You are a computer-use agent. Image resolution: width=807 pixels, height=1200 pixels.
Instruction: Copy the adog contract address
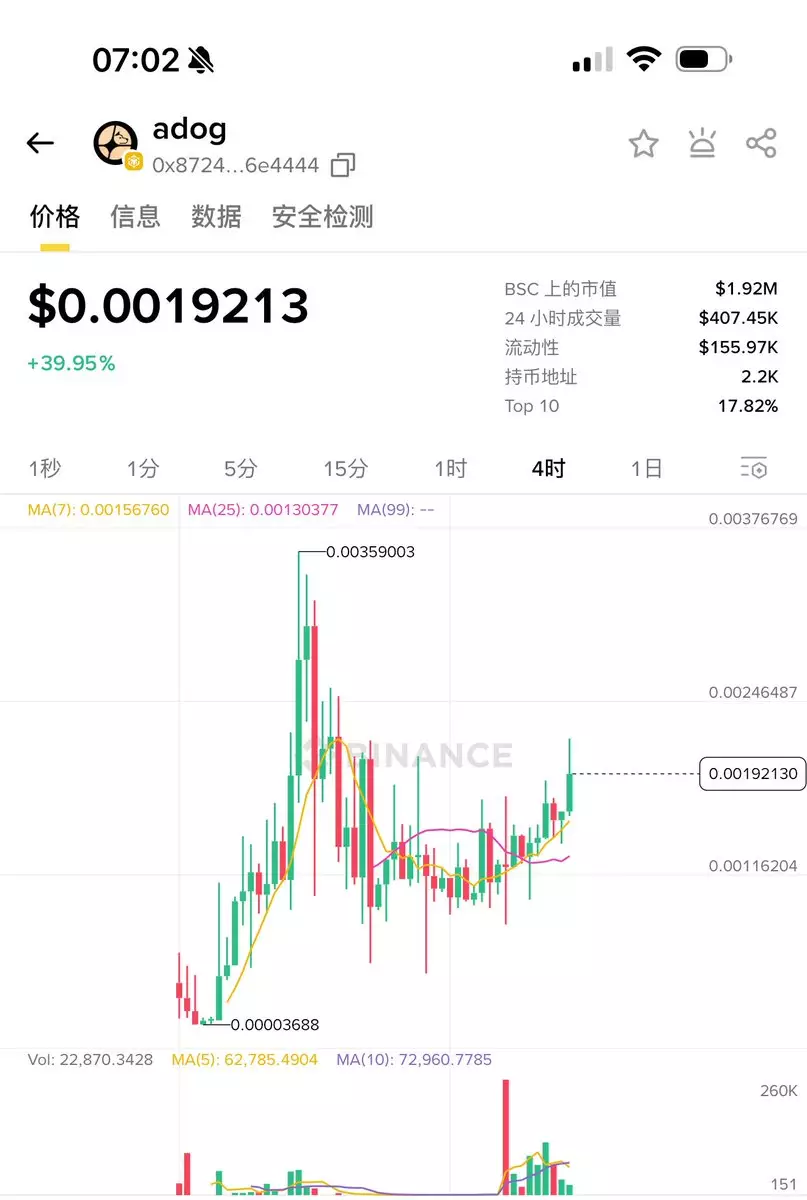tap(343, 165)
